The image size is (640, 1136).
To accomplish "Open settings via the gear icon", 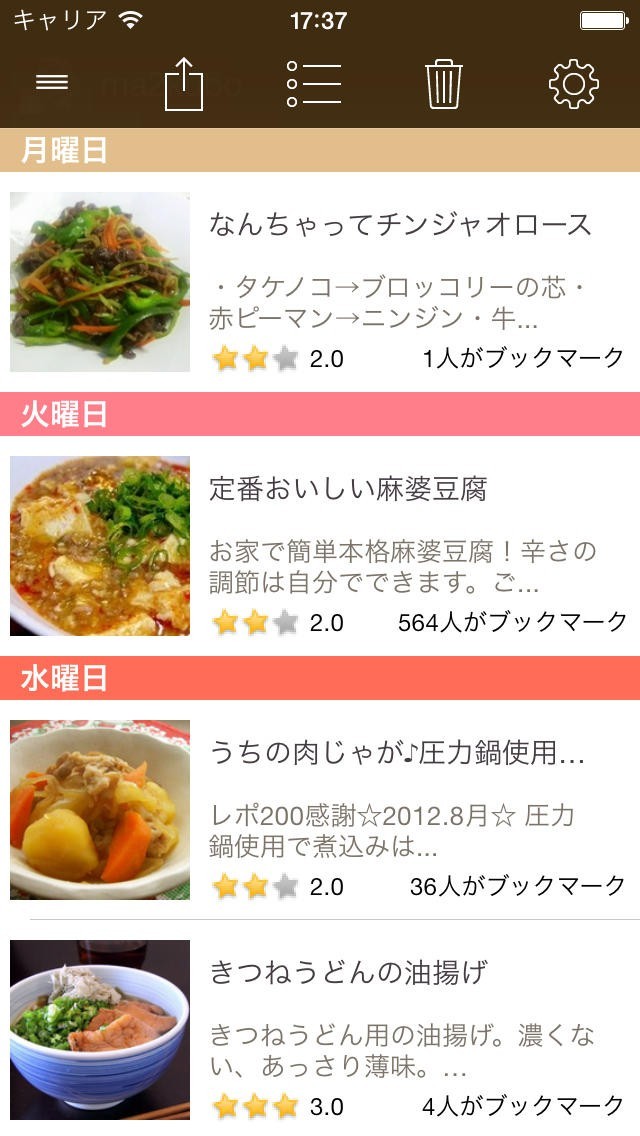I will [x=574, y=84].
